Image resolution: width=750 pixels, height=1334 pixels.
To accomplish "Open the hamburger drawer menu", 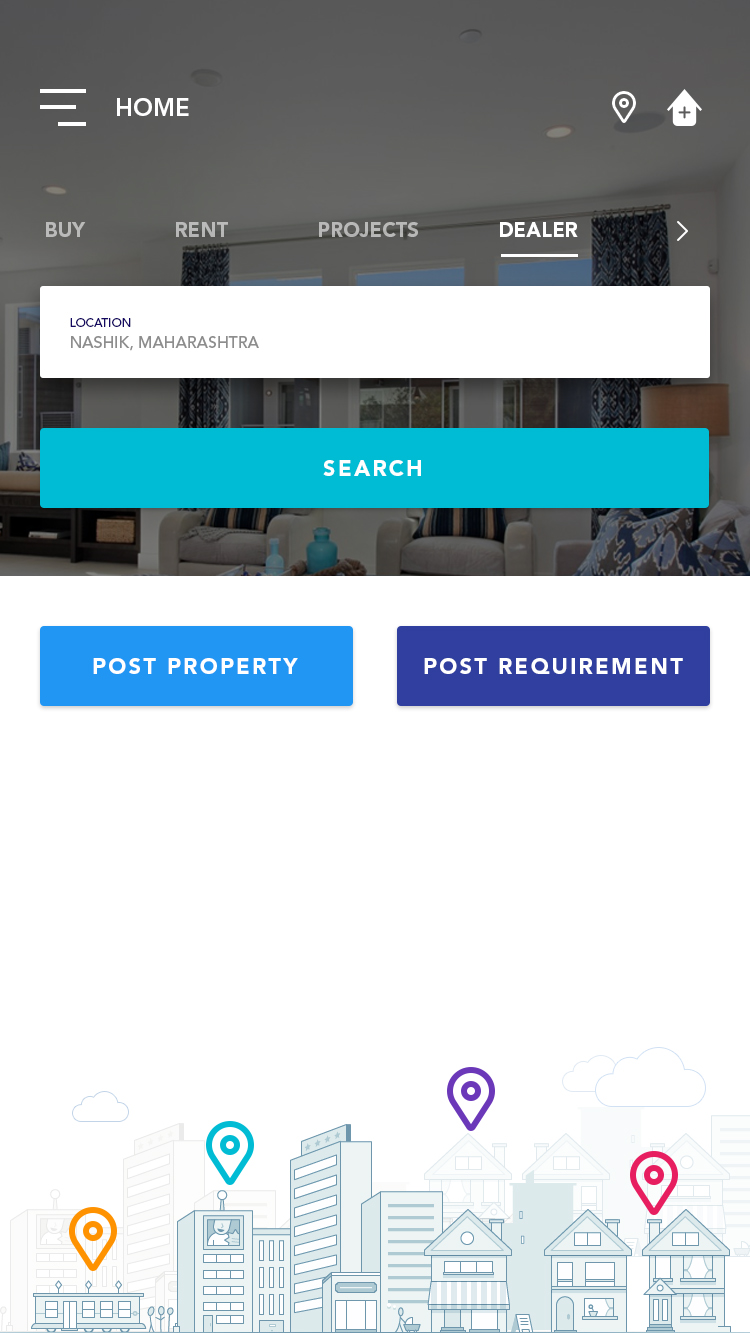I will [63, 107].
